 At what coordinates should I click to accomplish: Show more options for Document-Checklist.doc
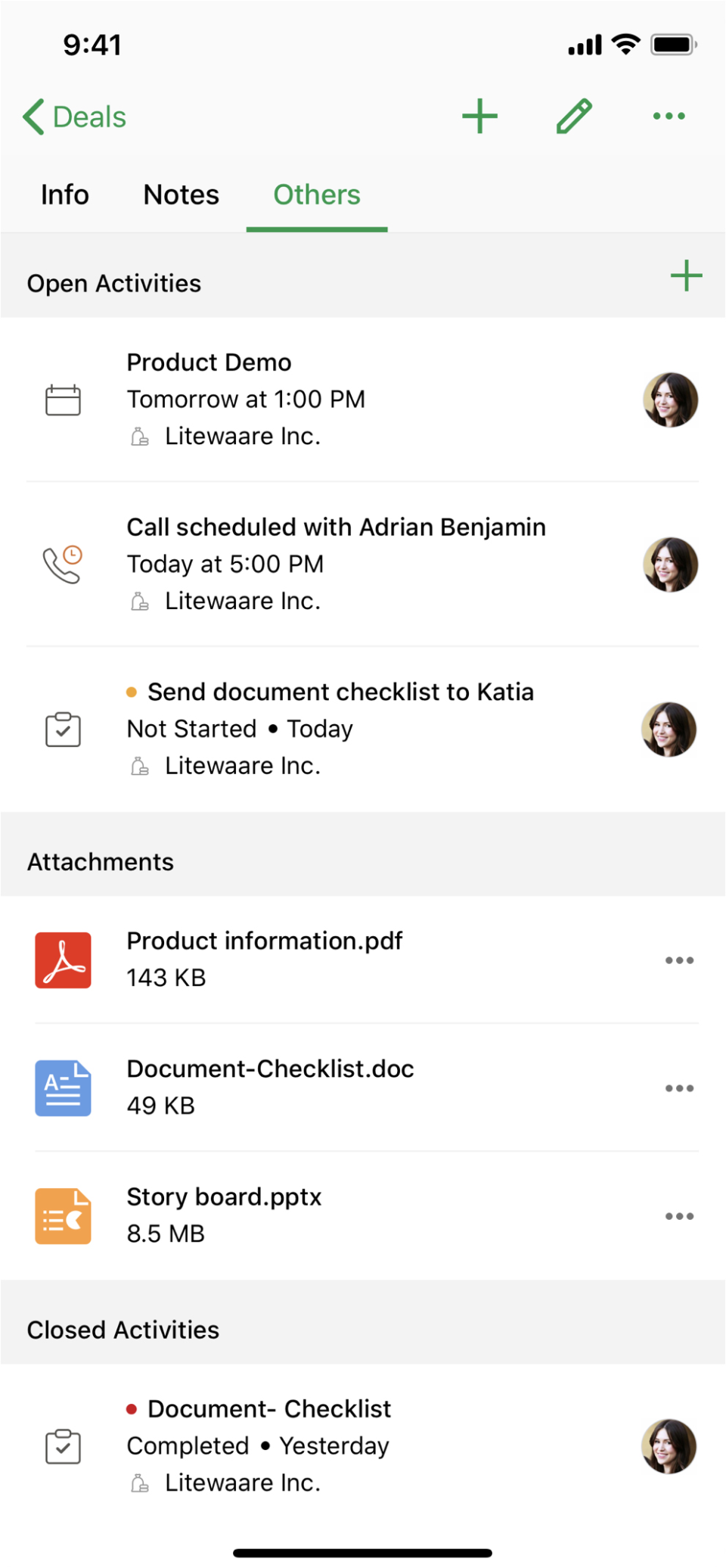[679, 1088]
